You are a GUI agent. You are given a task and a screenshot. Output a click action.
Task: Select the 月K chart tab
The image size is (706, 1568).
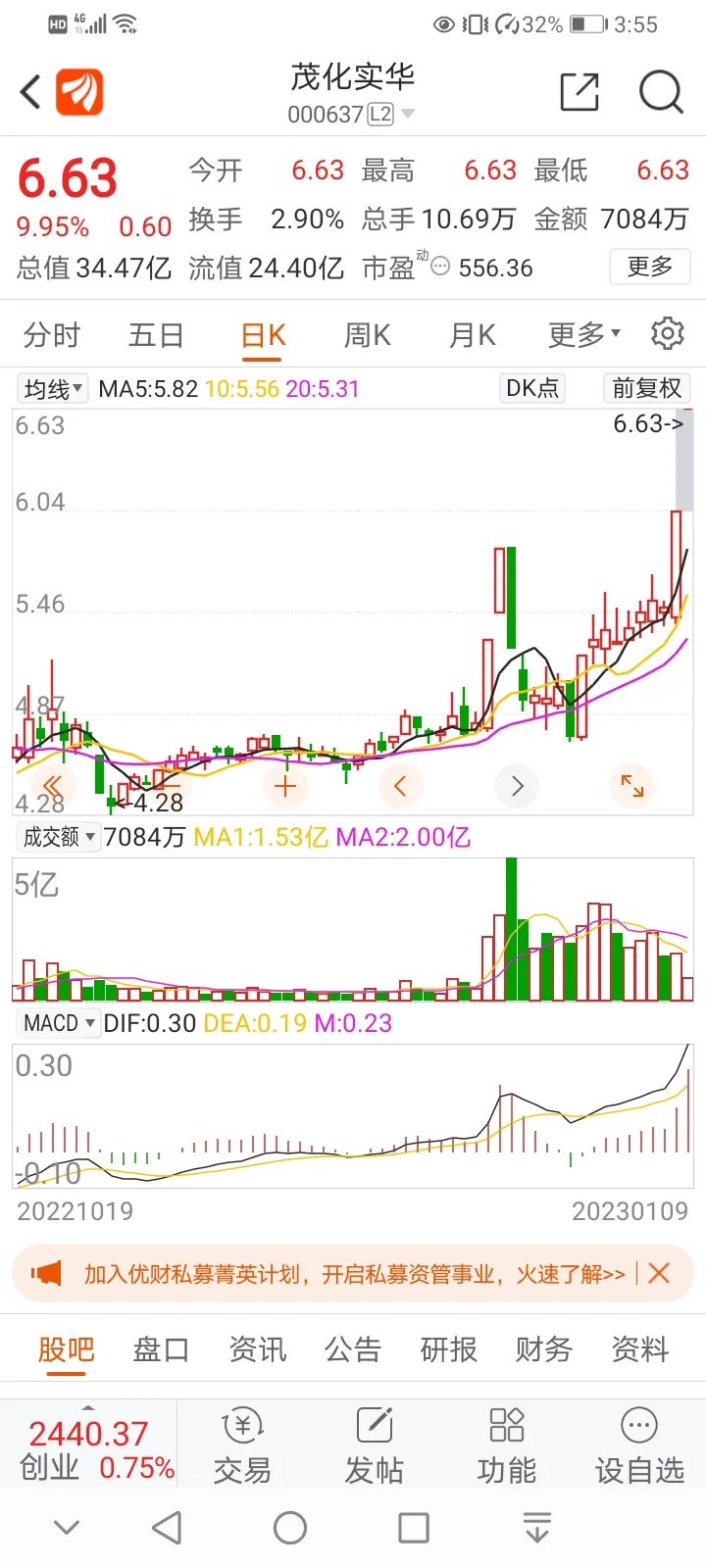point(472,335)
